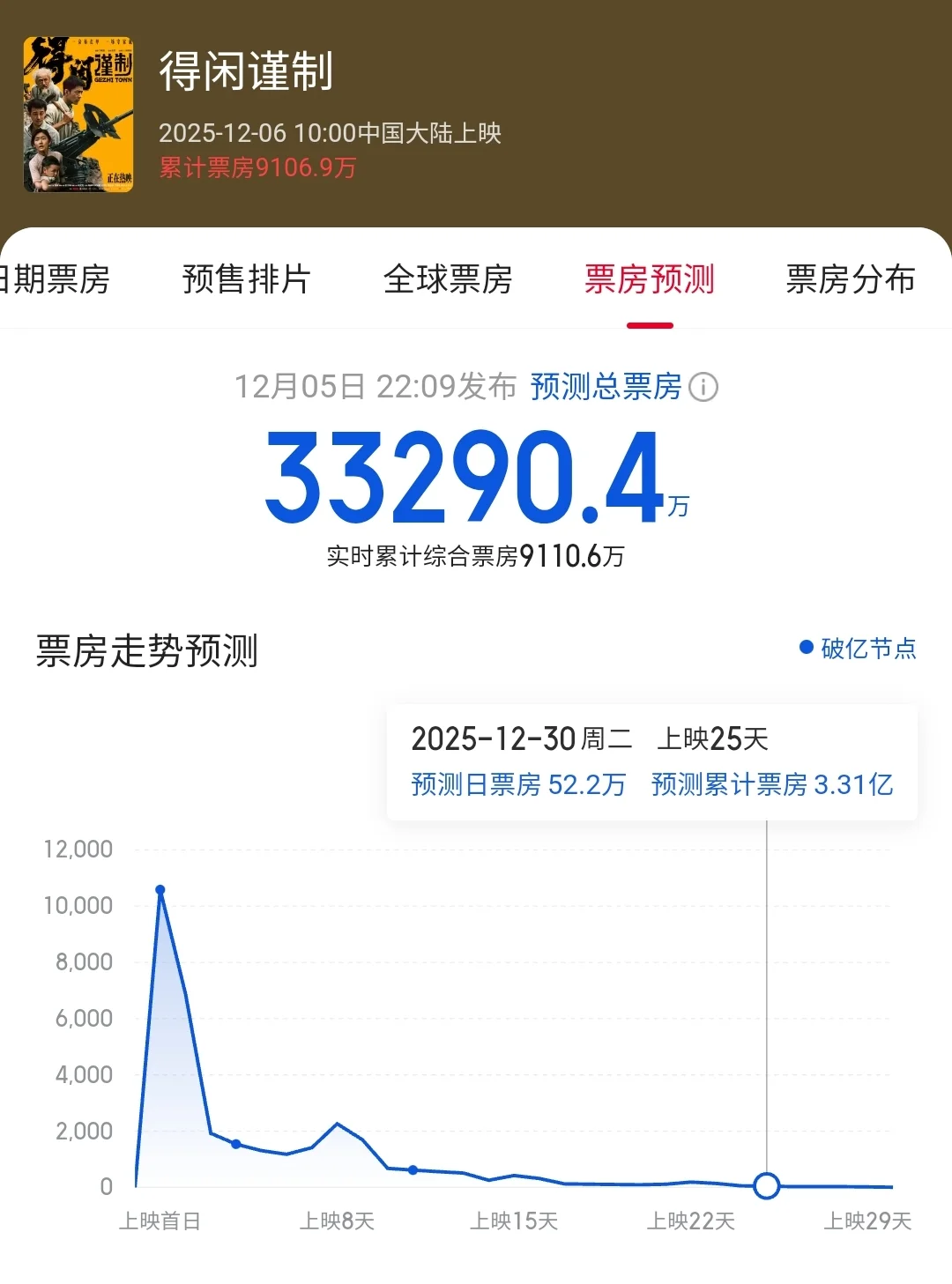
Task: Tap the info icon beside 预测总票房
Action: (x=703, y=387)
